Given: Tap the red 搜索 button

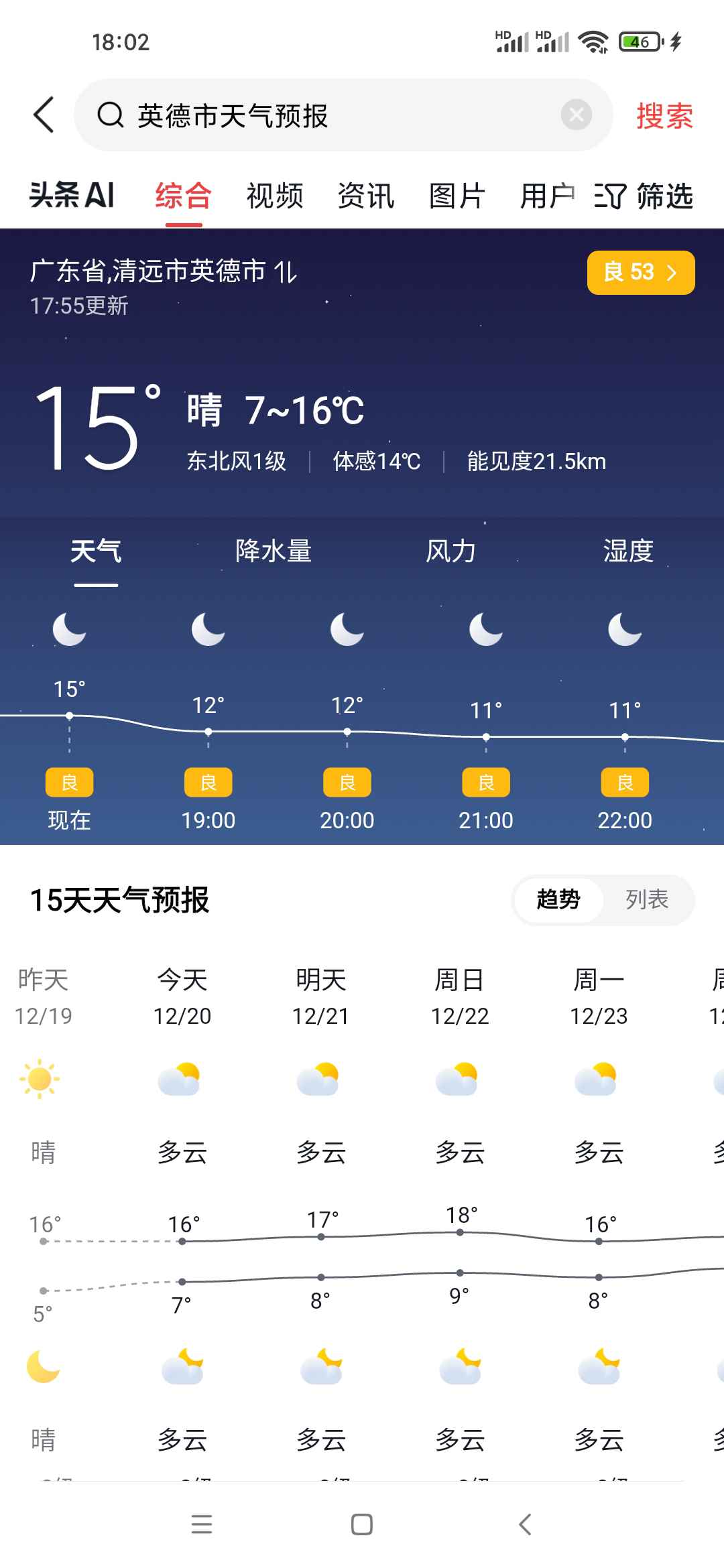Looking at the screenshot, I should tap(664, 116).
